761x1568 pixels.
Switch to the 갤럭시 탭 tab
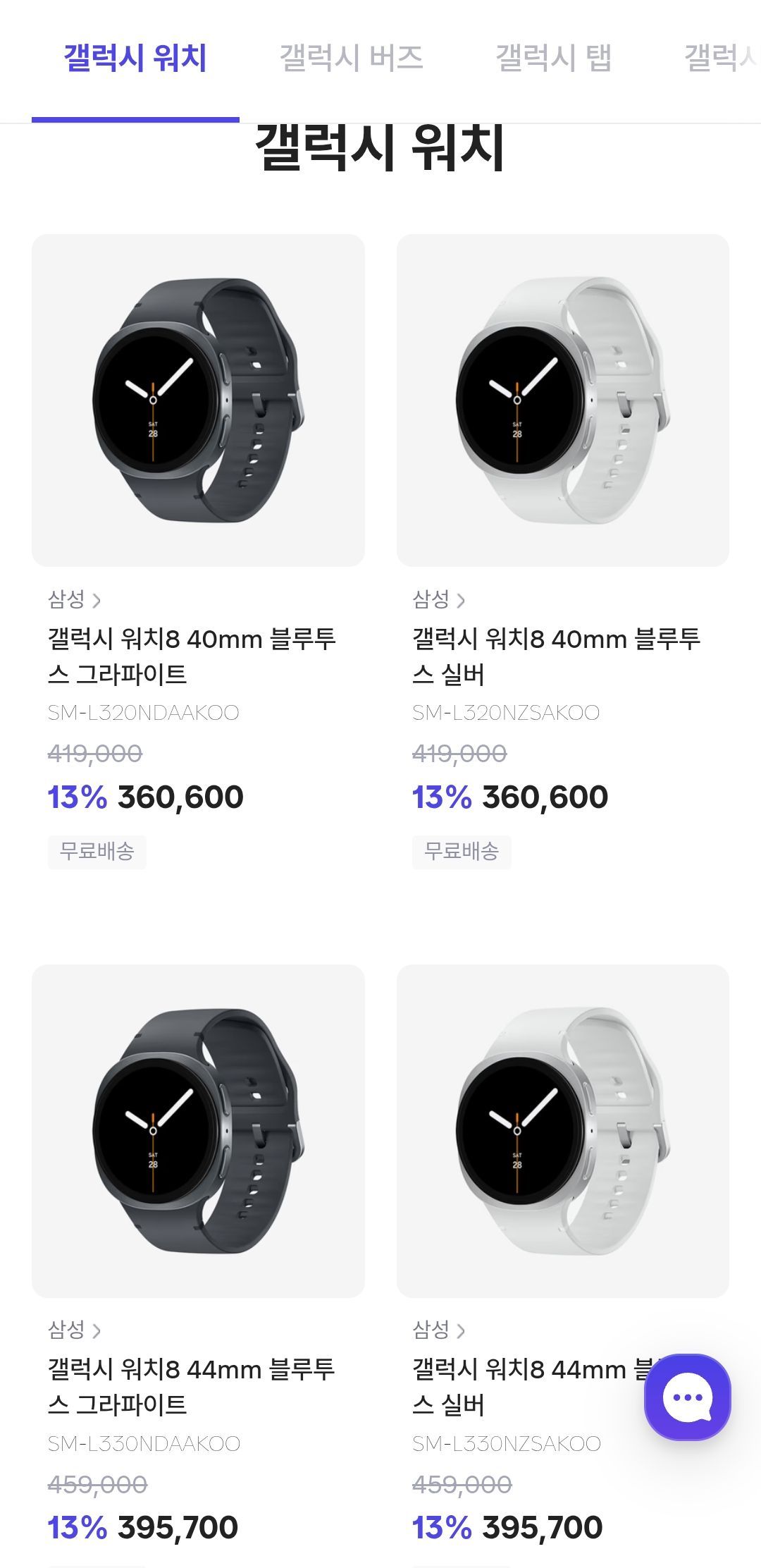coord(554,58)
